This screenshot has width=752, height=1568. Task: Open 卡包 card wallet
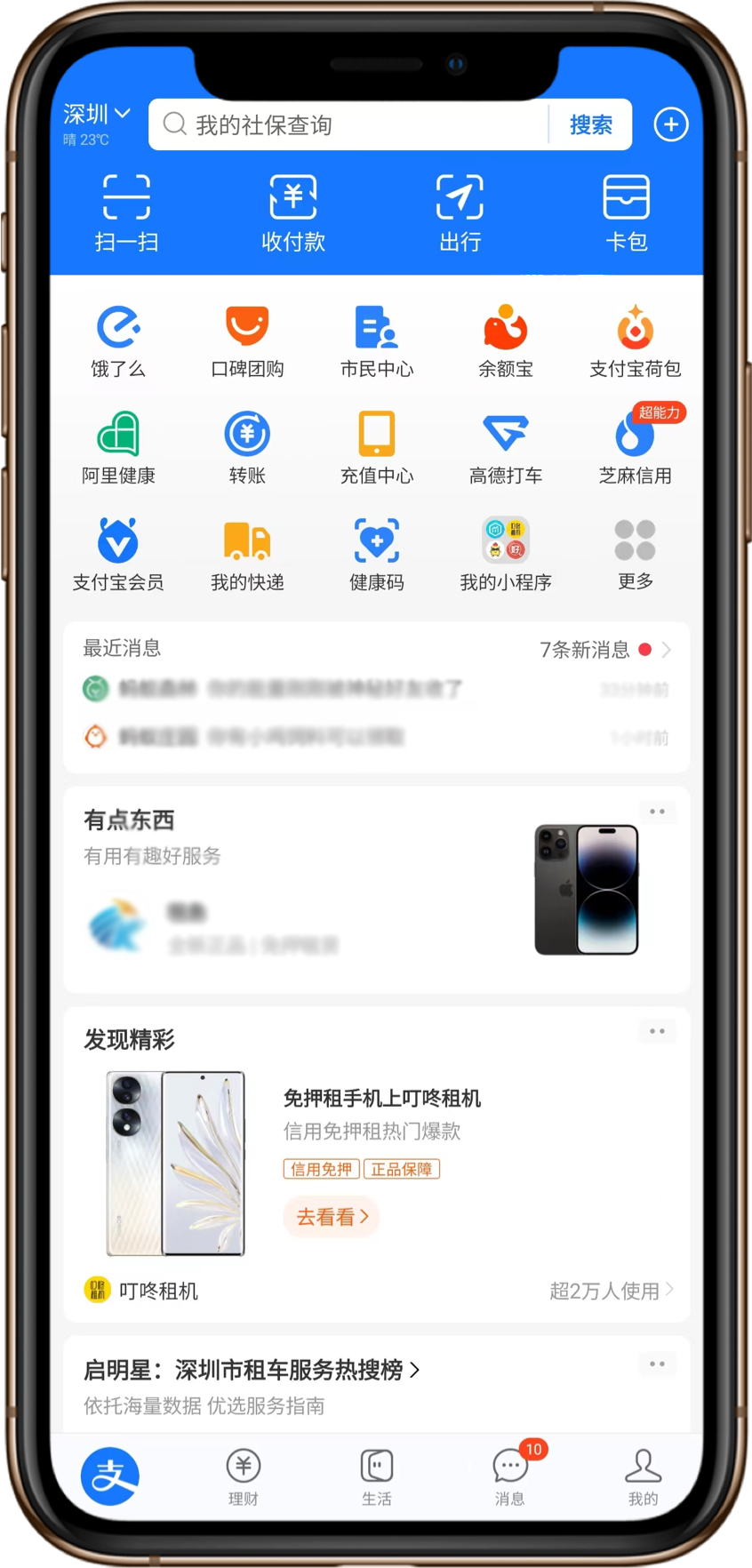point(627,213)
